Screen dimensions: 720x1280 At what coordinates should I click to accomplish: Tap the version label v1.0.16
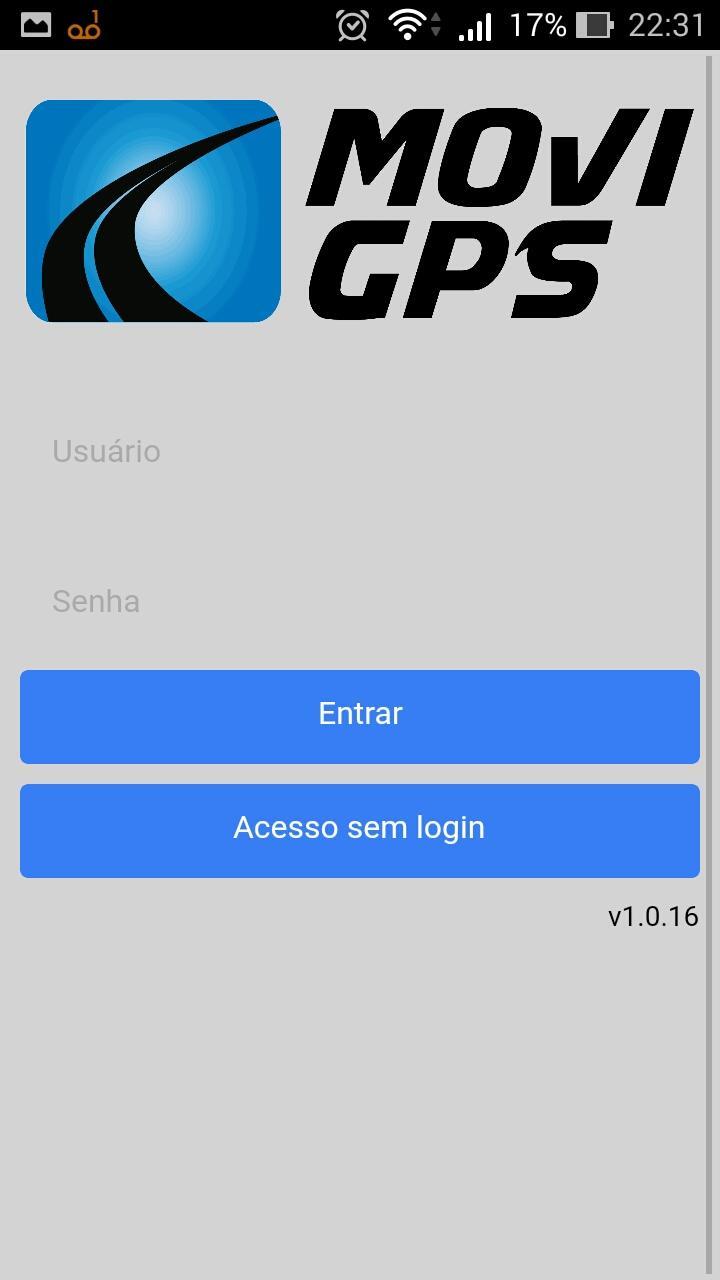pos(653,916)
